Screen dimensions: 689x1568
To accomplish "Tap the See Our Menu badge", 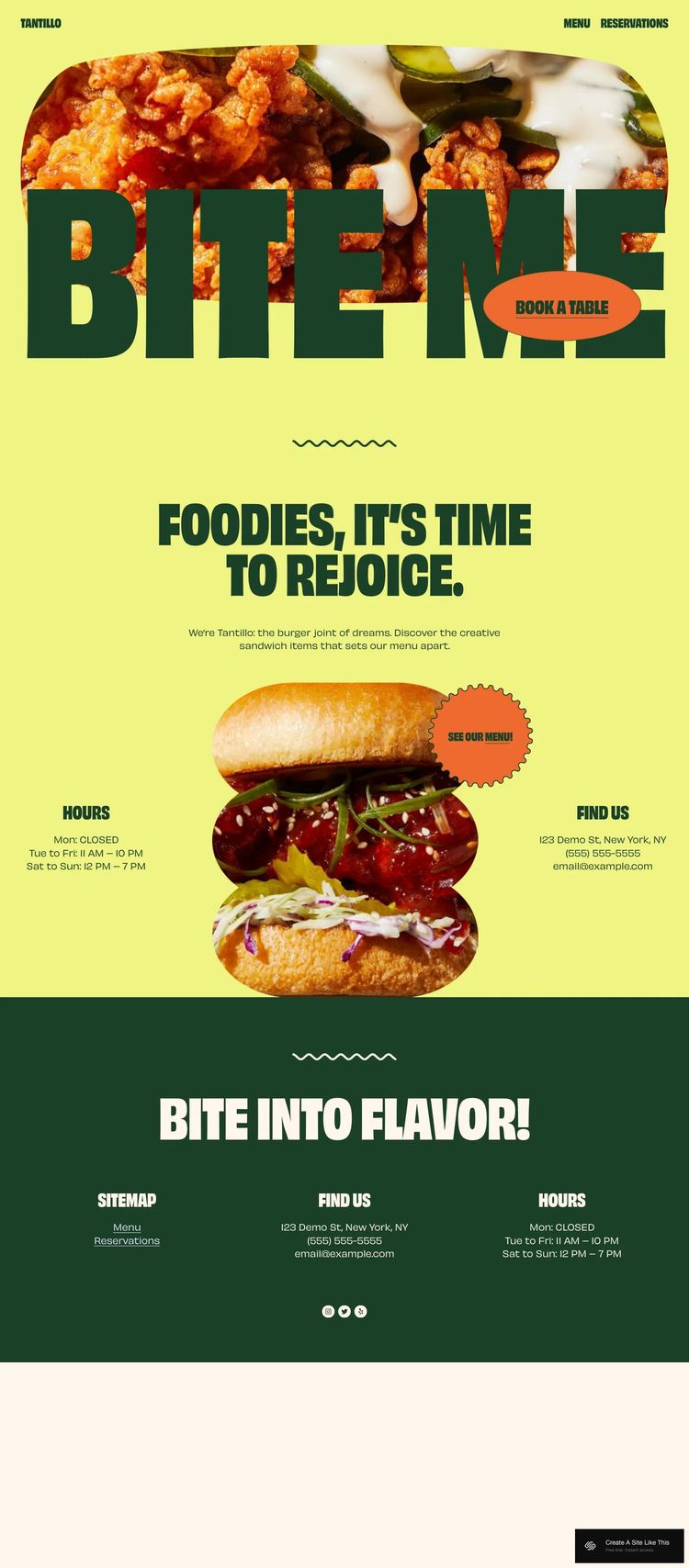I will click(x=480, y=736).
